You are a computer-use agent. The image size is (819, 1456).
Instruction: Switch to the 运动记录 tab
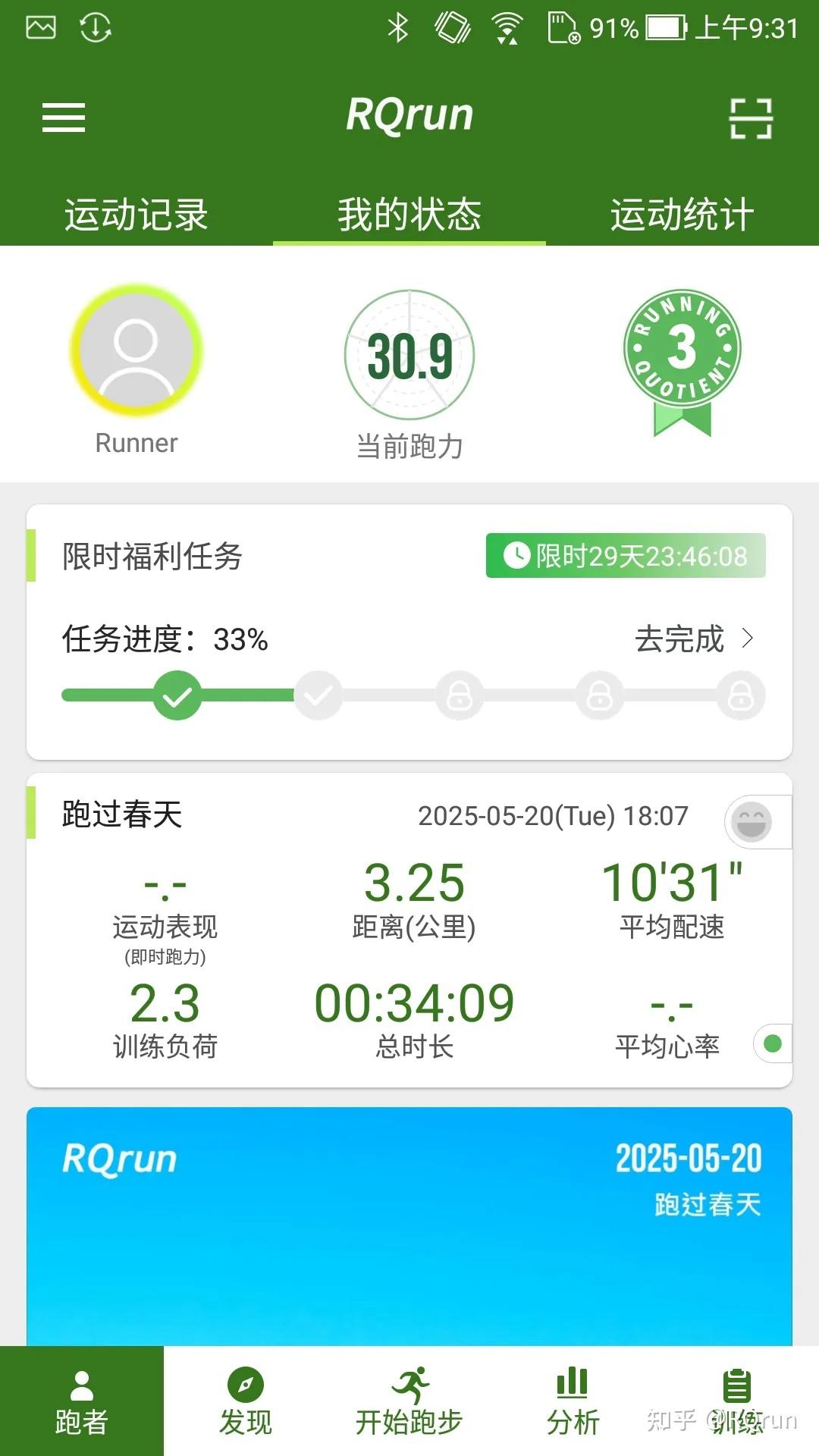136,215
